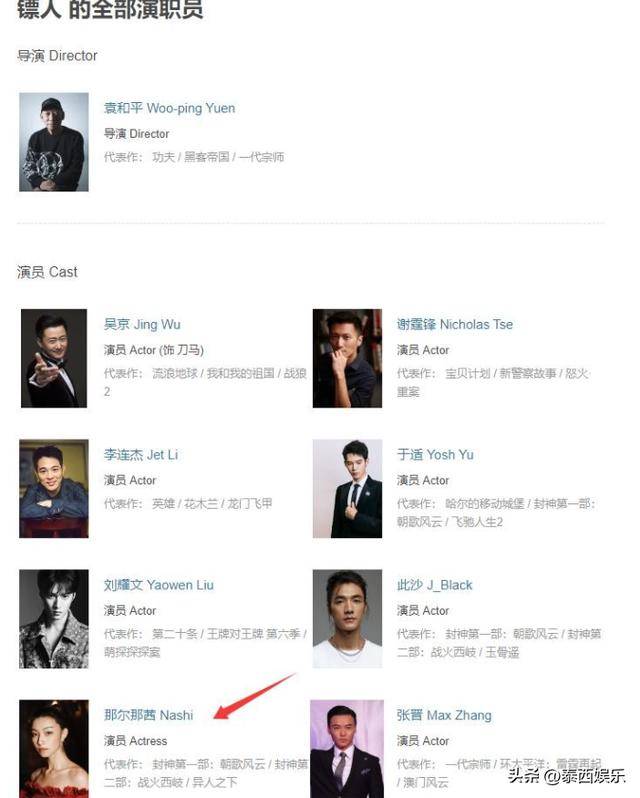
Task: Open Yaowen Liu's profile link
Action: 158,585
